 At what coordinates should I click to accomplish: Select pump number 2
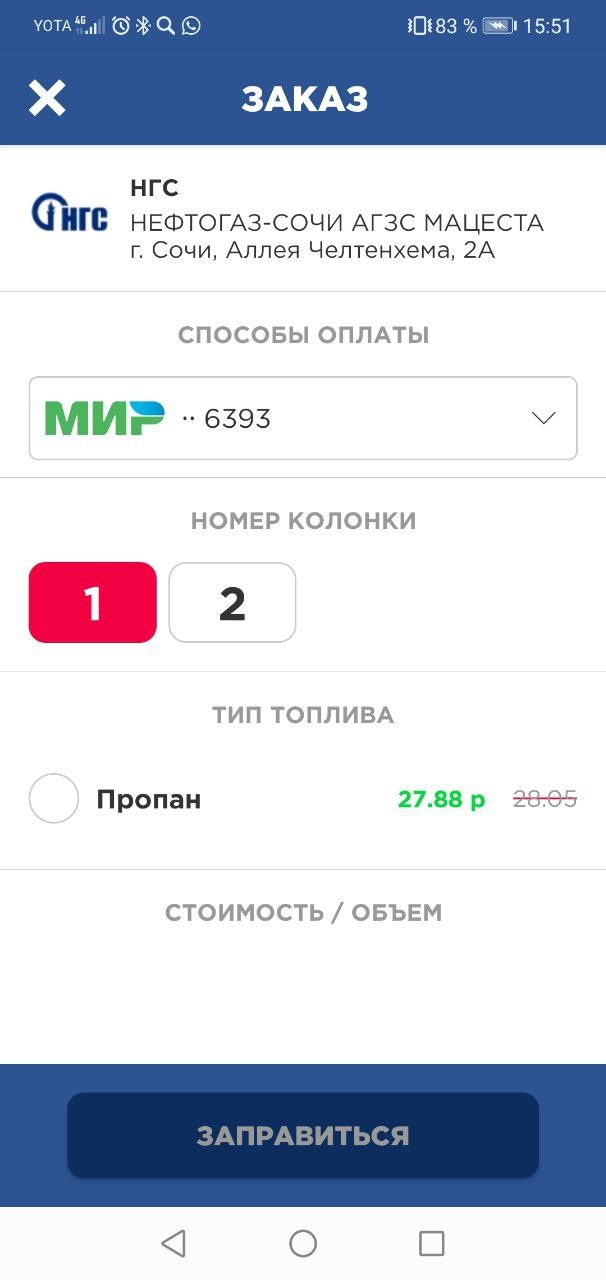tap(232, 602)
